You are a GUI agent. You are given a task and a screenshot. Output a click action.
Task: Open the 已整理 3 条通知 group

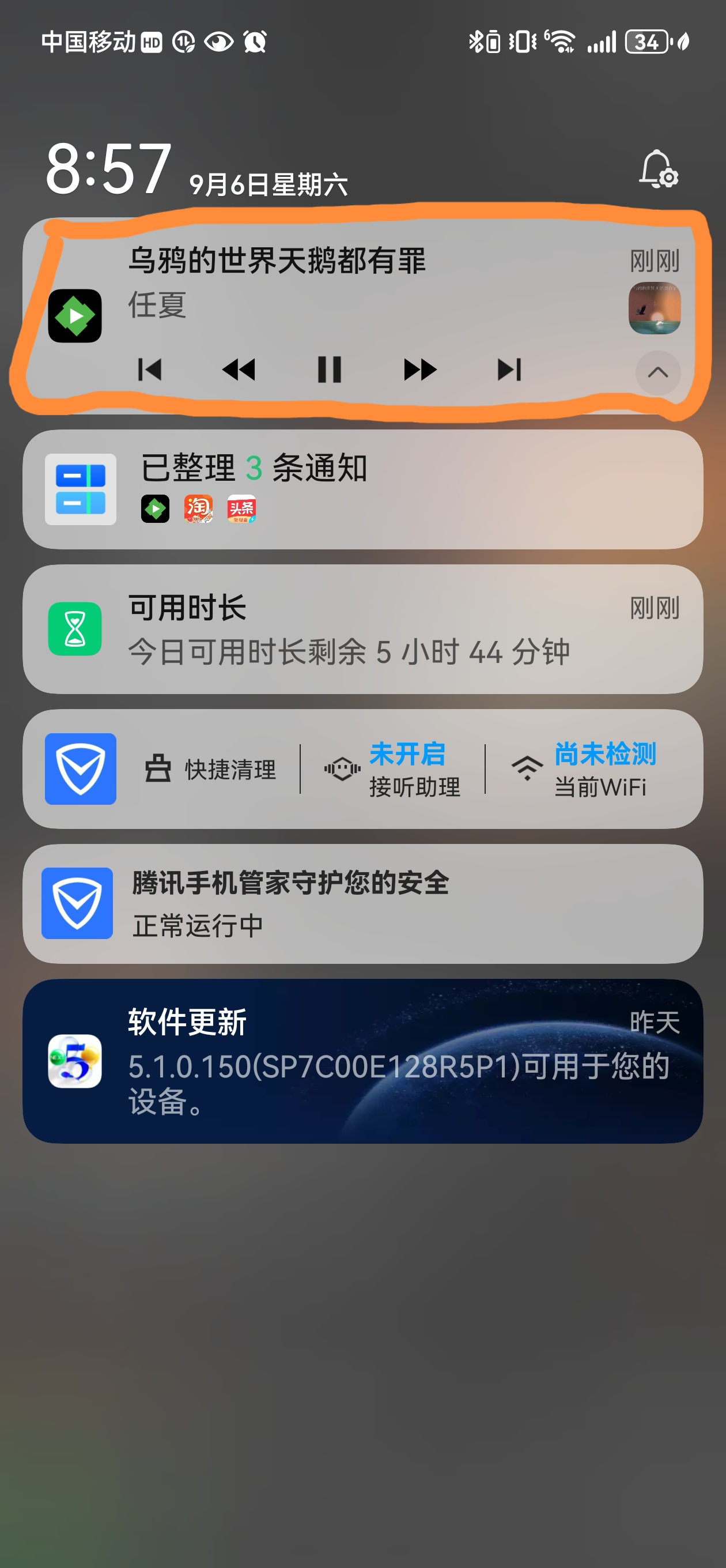click(x=362, y=489)
